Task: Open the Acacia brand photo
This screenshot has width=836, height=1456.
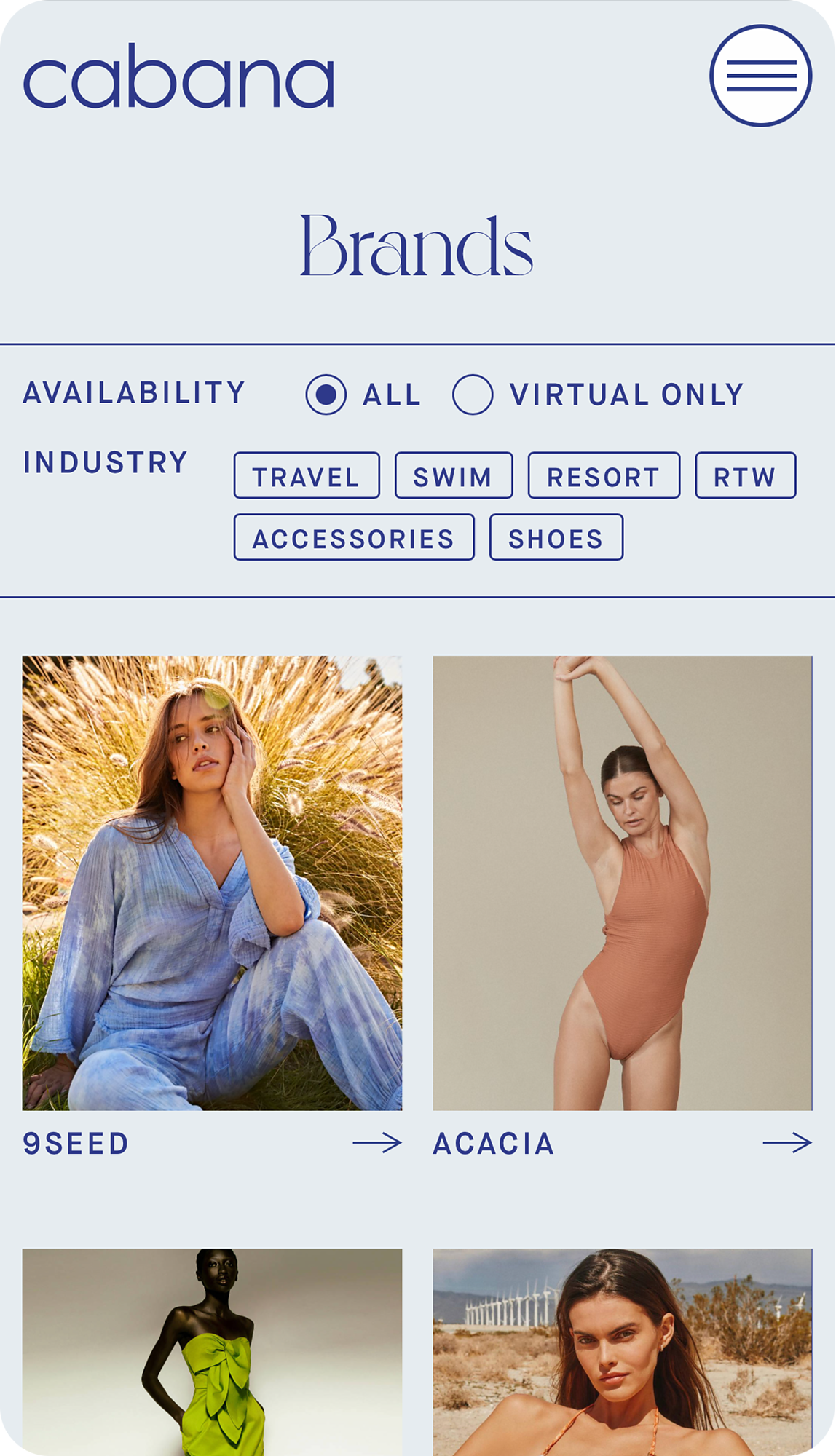Action: (622, 882)
